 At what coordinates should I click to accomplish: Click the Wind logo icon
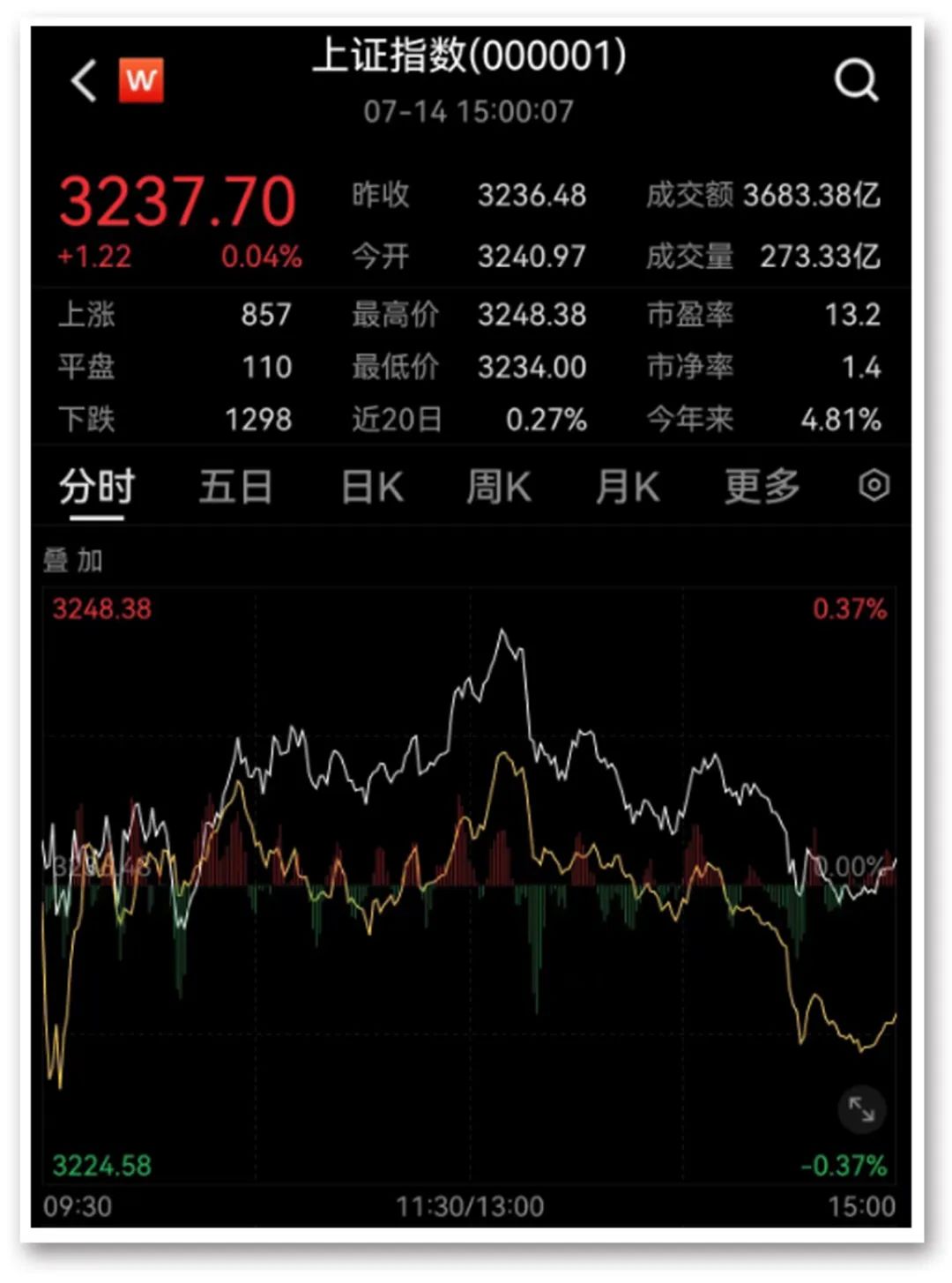point(141,81)
